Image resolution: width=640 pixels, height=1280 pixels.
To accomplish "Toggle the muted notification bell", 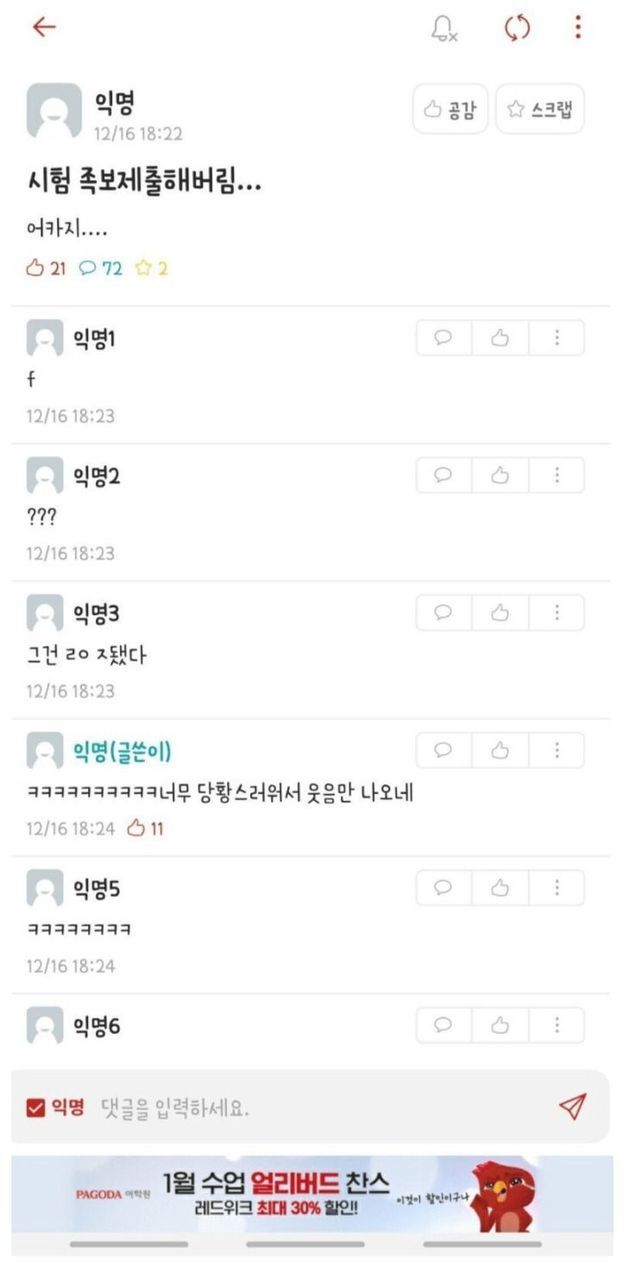I will (443, 28).
